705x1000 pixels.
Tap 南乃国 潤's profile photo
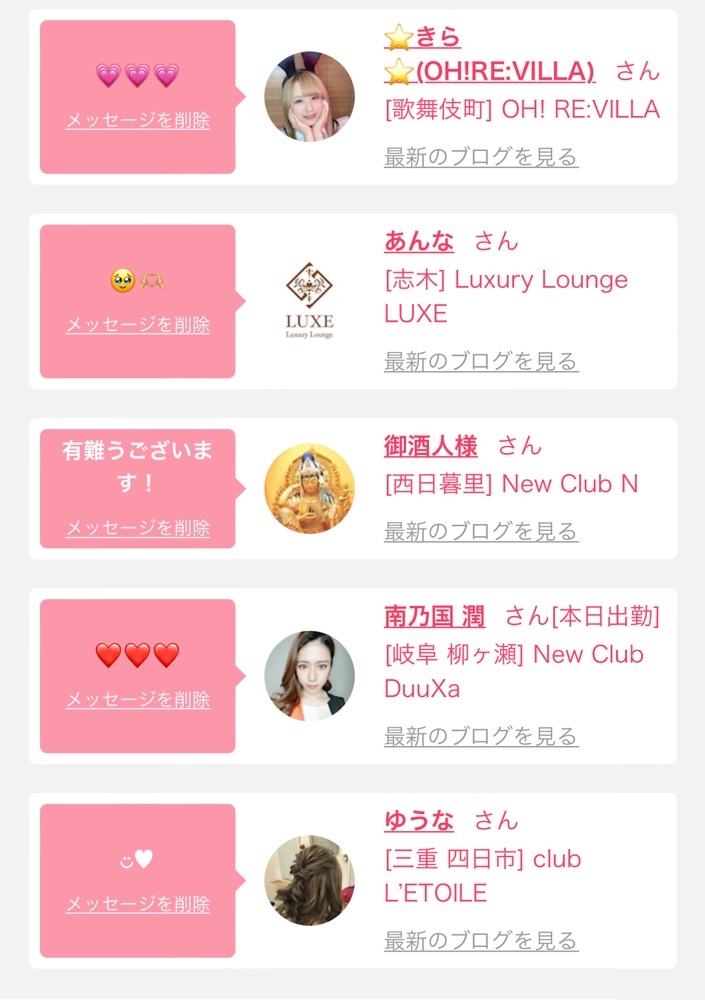(x=309, y=676)
